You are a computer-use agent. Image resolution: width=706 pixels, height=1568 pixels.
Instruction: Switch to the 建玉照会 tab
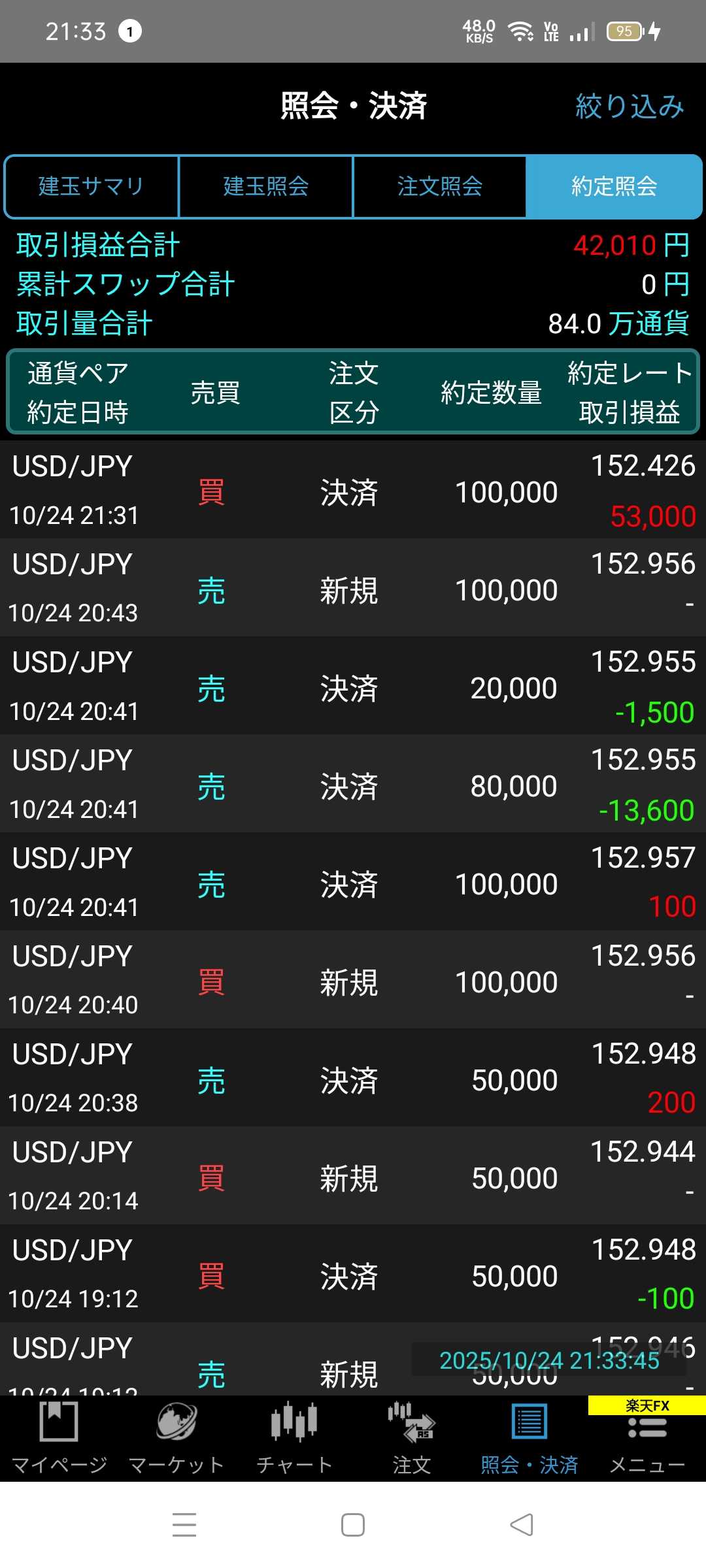click(265, 187)
